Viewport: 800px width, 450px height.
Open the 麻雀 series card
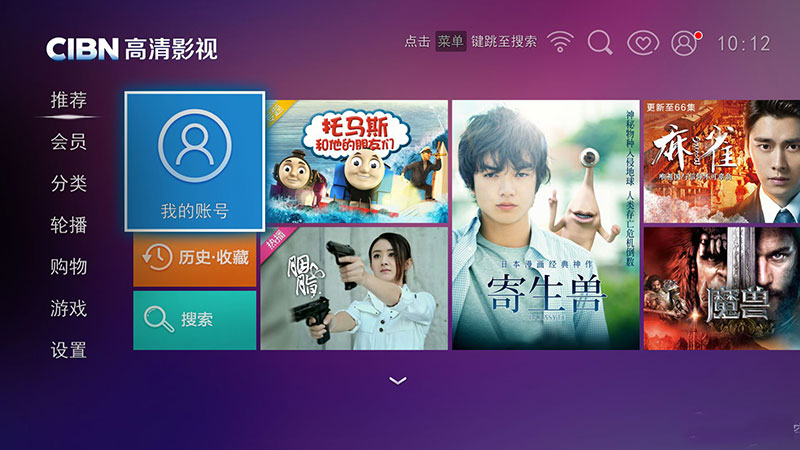[x=721, y=161]
